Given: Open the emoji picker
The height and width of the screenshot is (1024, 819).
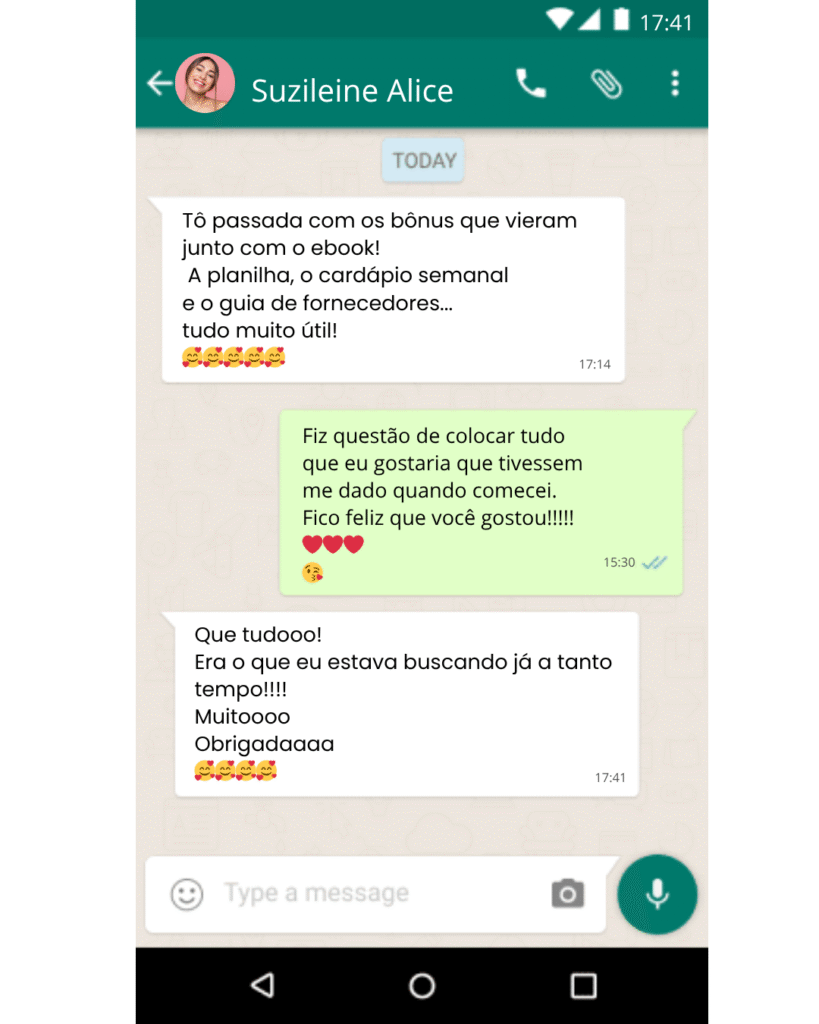Looking at the screenshot, I should pos(186,894).
